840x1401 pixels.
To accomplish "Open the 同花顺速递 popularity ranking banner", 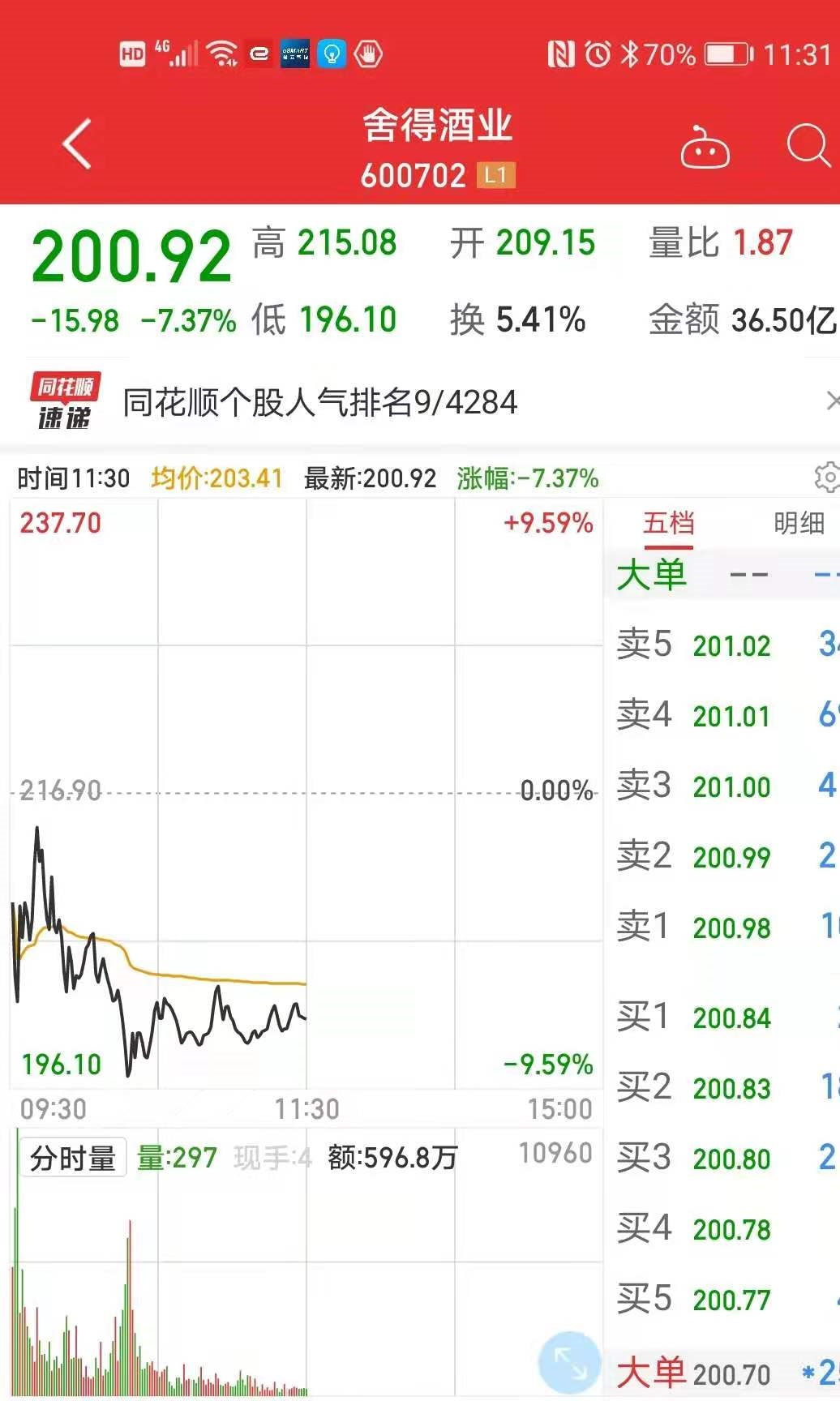I will point(319,402).
